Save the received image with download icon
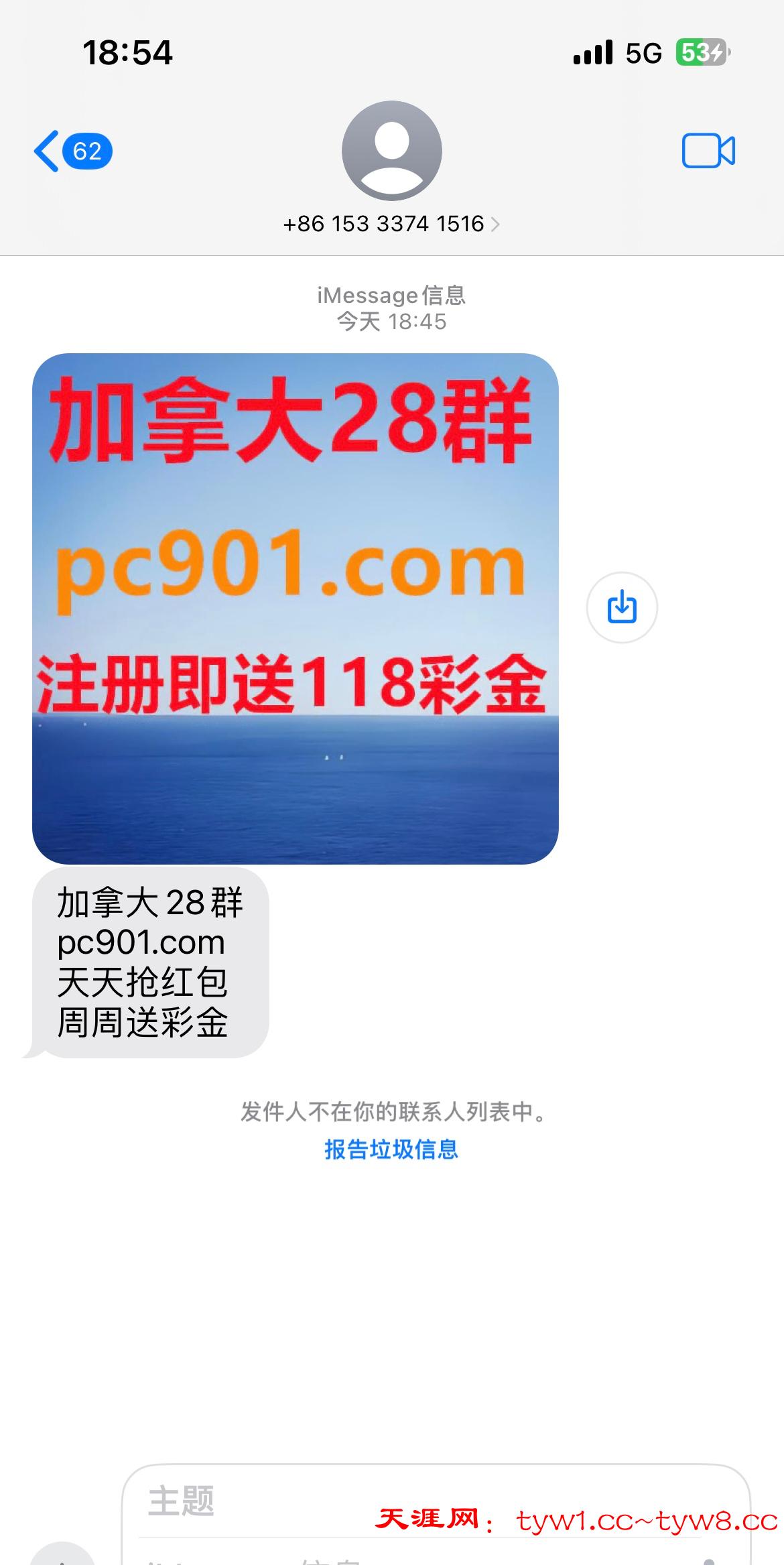This screenshot has height=1565, width=784. (622, 607)
